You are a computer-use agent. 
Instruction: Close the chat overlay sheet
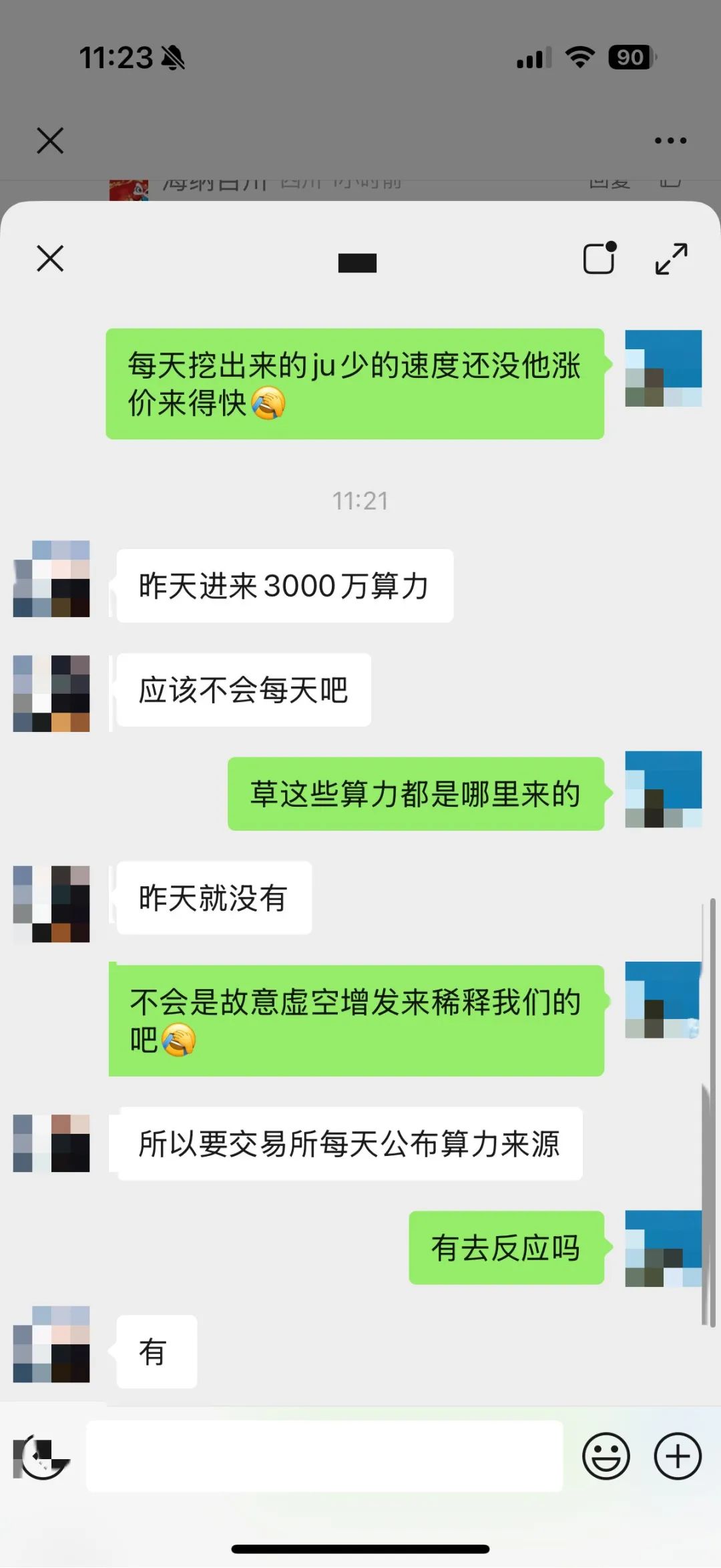[50, 258]
